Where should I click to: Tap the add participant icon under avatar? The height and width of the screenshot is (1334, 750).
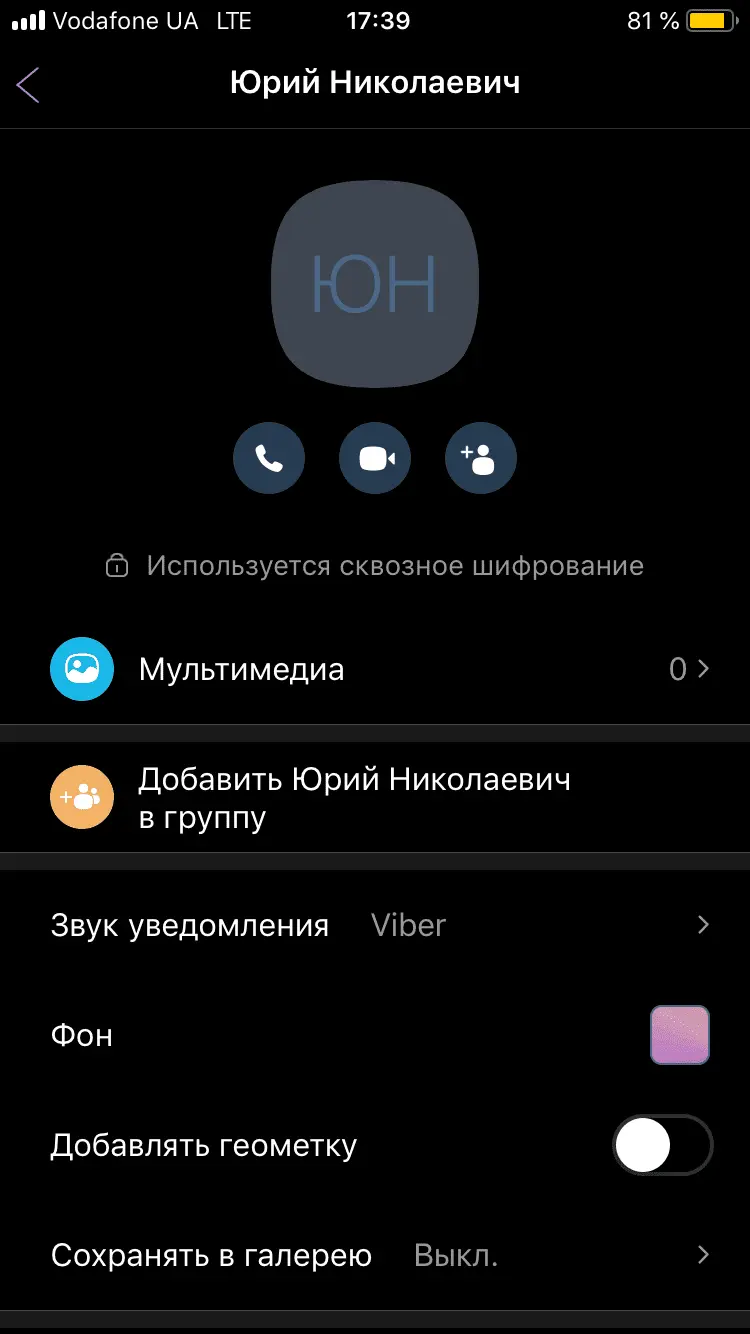481,459
